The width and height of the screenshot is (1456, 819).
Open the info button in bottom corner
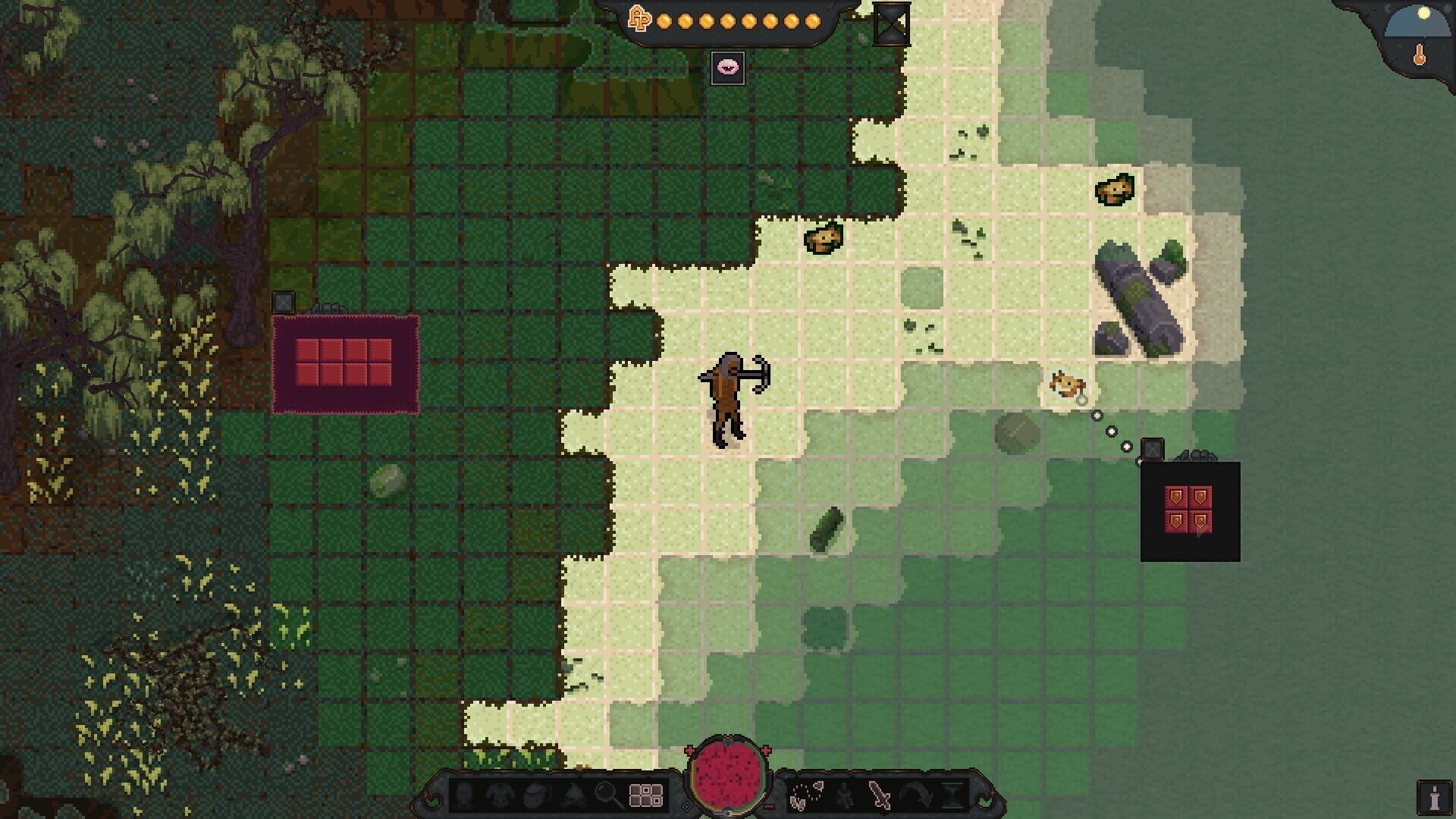pos(1433,798)
